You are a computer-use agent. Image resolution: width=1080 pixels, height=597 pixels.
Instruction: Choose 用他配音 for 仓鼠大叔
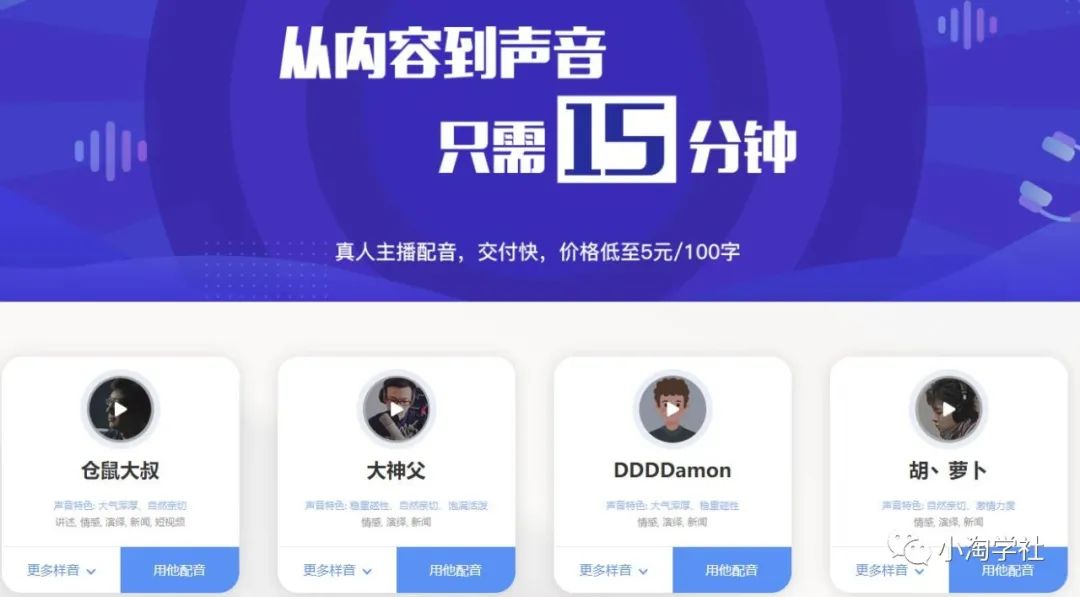pyautogui.click(x=180, y=570)
